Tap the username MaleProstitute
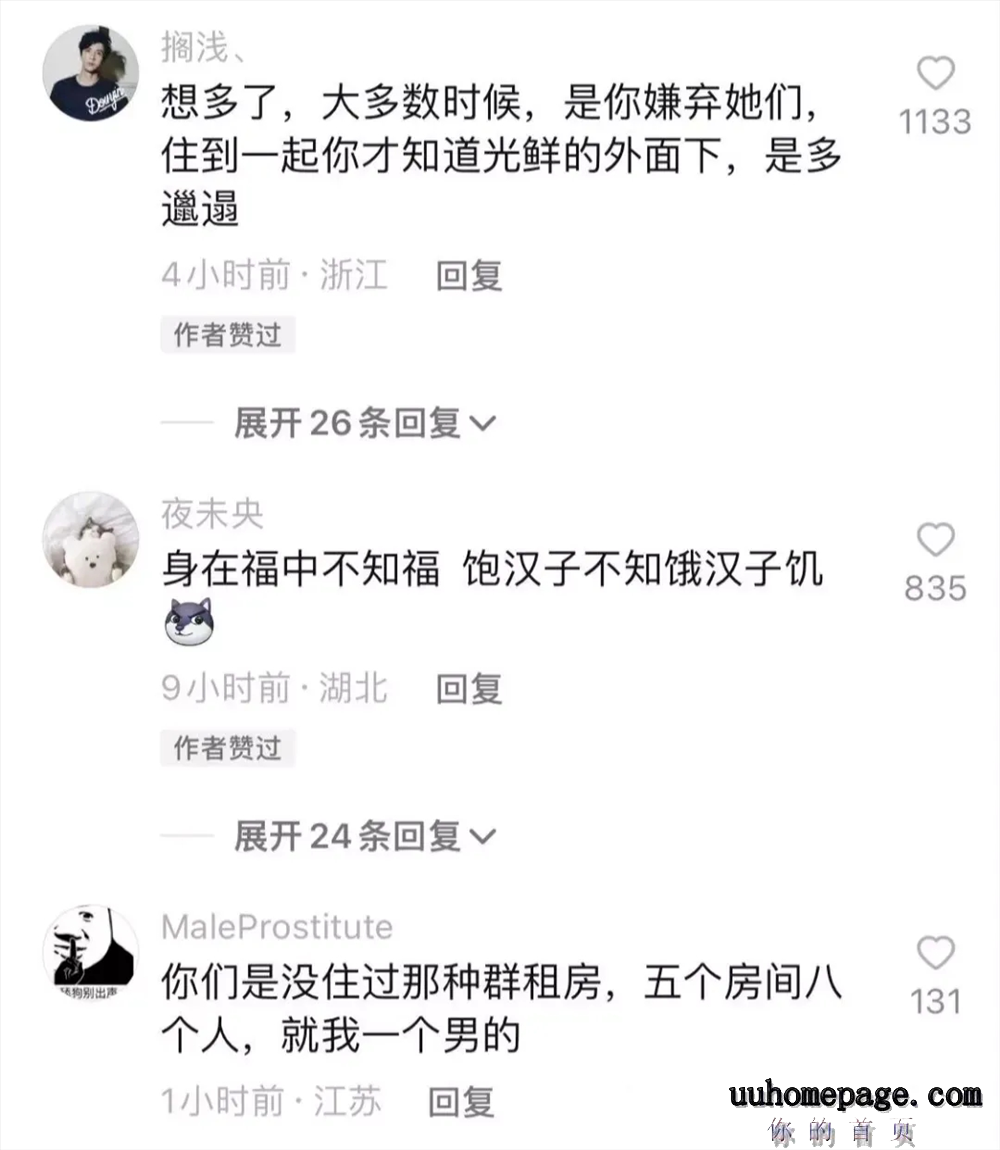1000x1150 pixels. tap(277, 927)
